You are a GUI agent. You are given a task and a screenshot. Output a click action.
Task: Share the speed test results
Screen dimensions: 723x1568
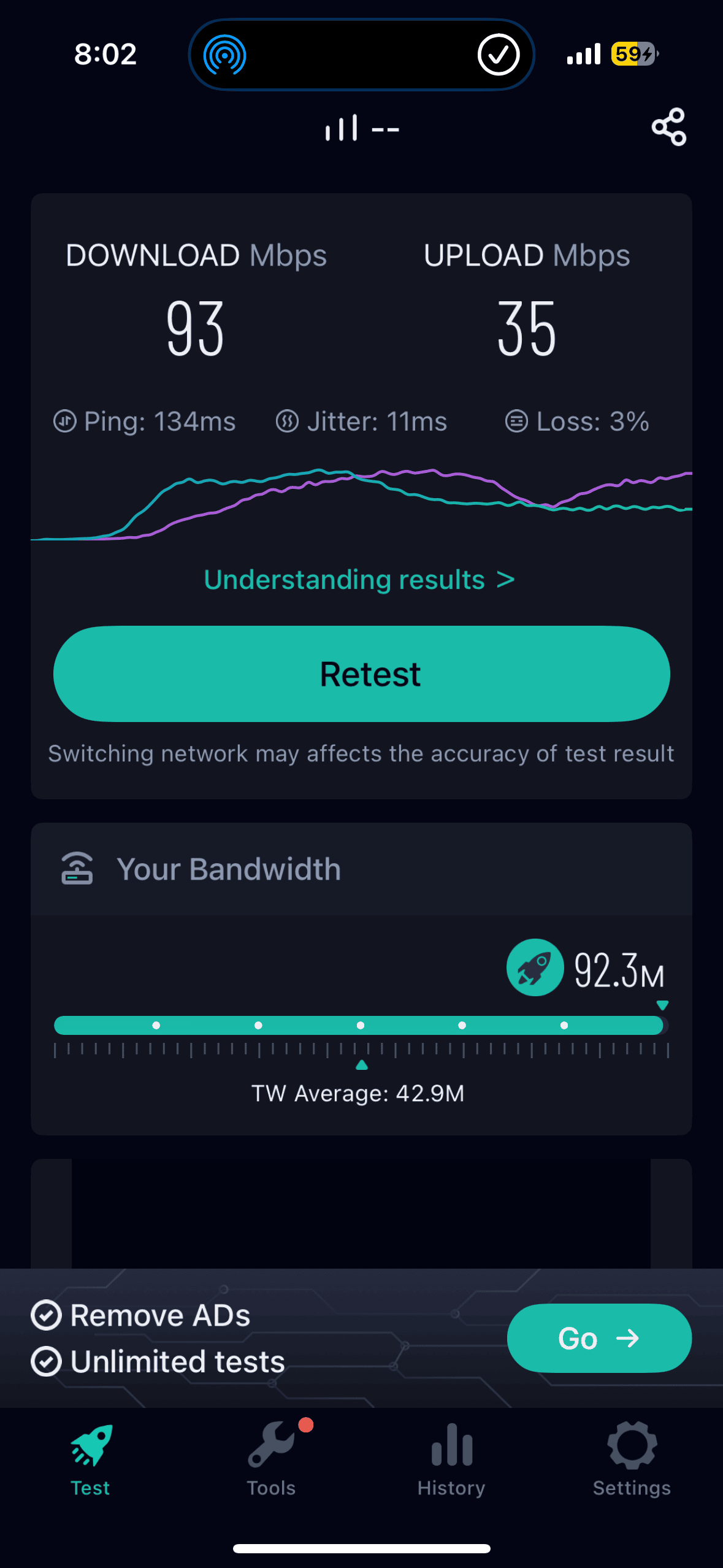click(668, 127)
